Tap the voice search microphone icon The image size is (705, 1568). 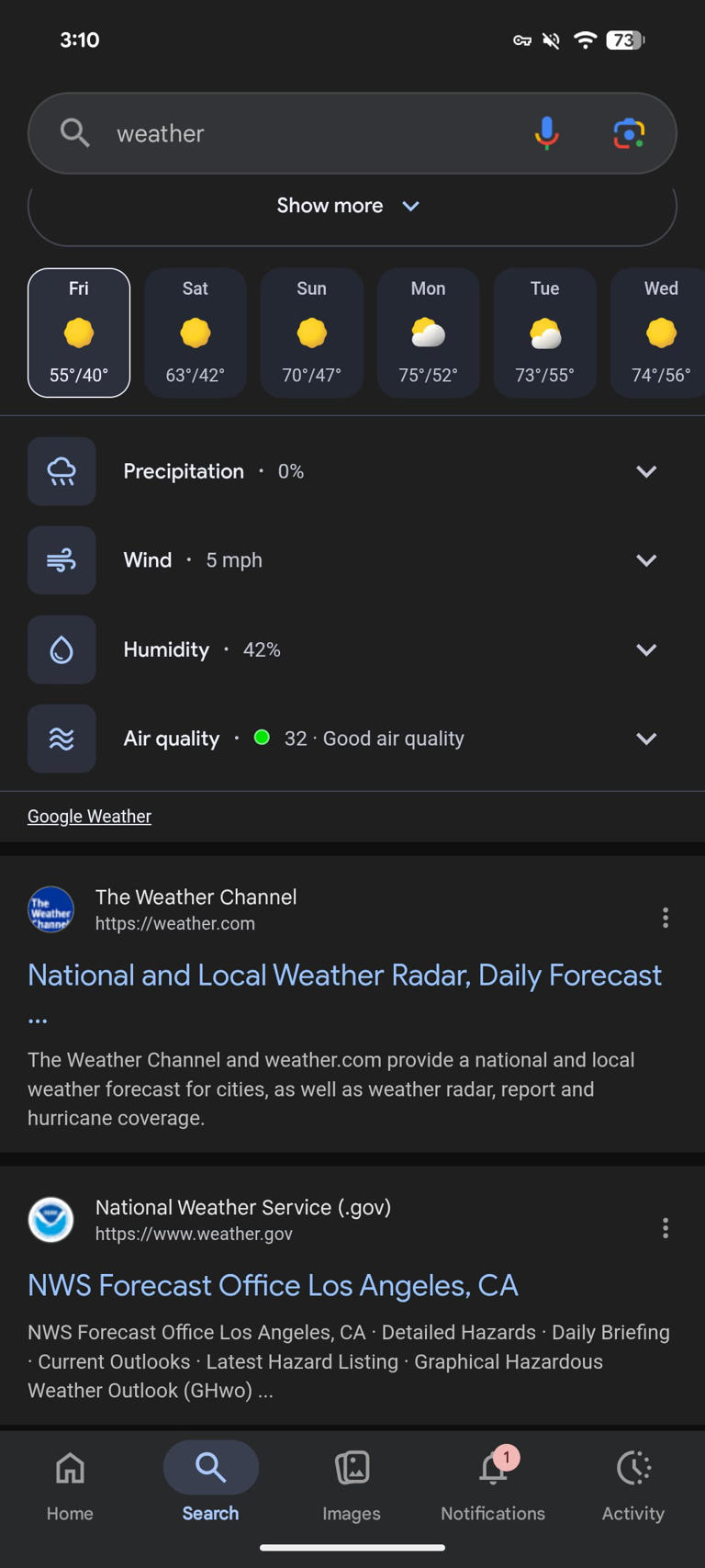(x=546, y=133)
